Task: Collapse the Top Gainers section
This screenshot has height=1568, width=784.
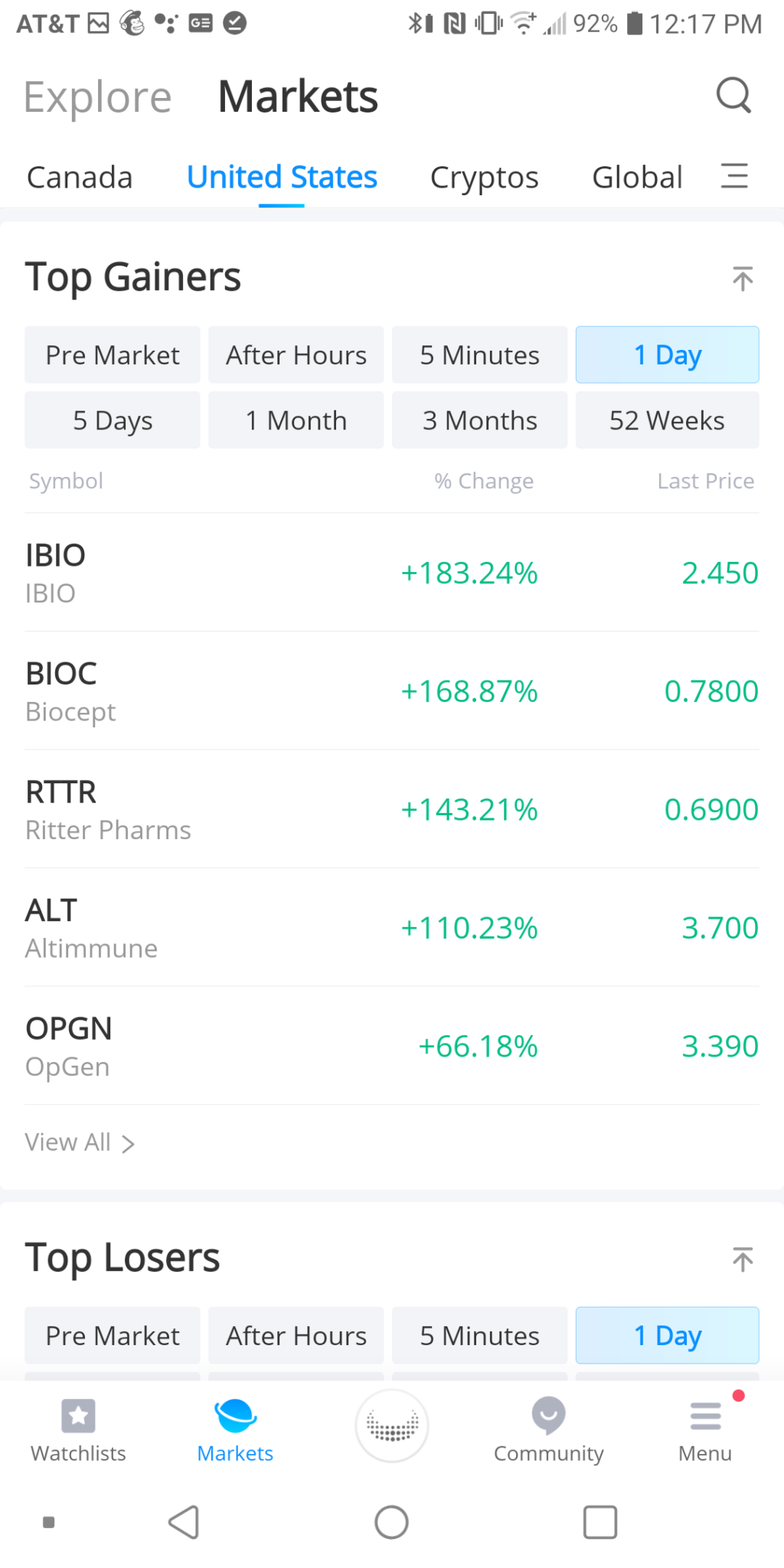Action: (742, 279)
